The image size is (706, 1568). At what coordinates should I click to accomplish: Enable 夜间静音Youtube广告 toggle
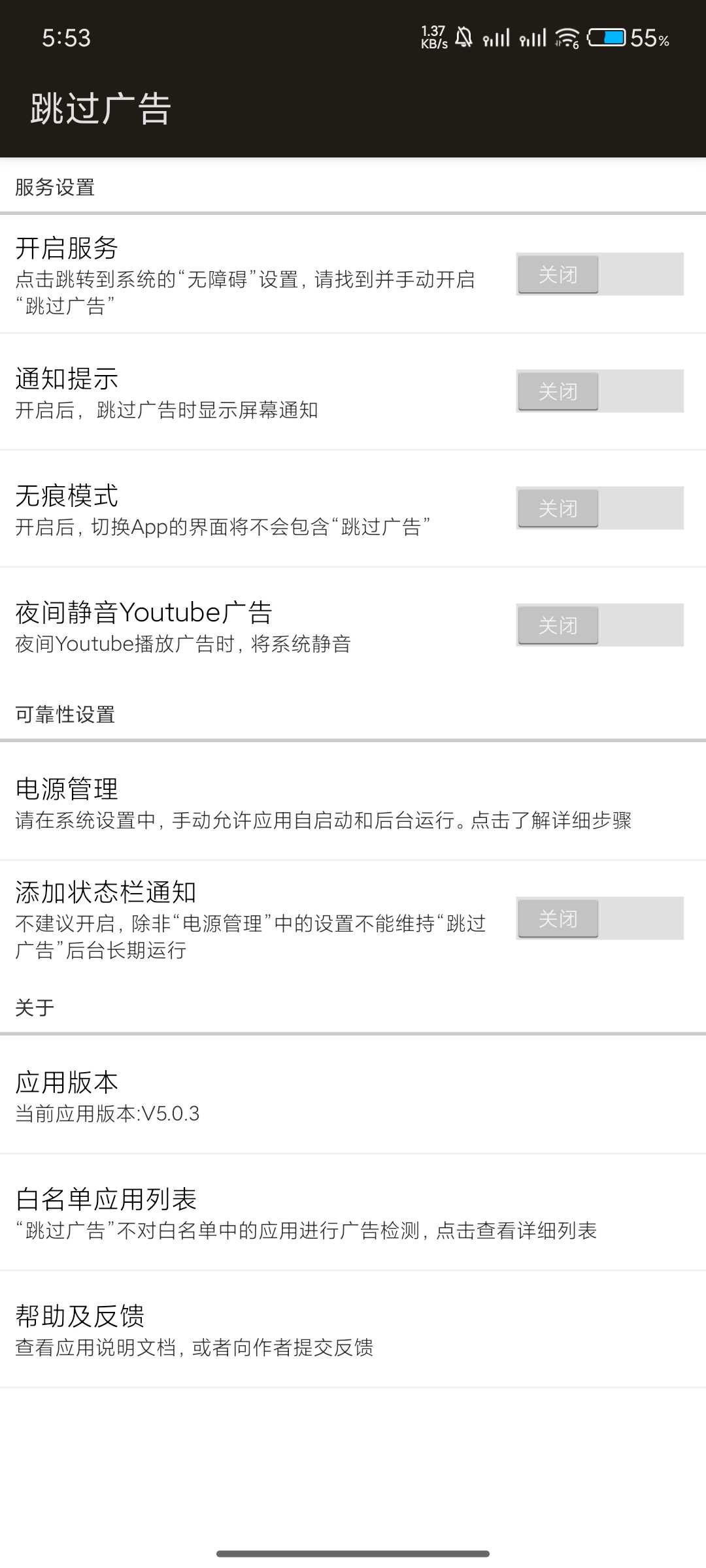click(599, 625)
